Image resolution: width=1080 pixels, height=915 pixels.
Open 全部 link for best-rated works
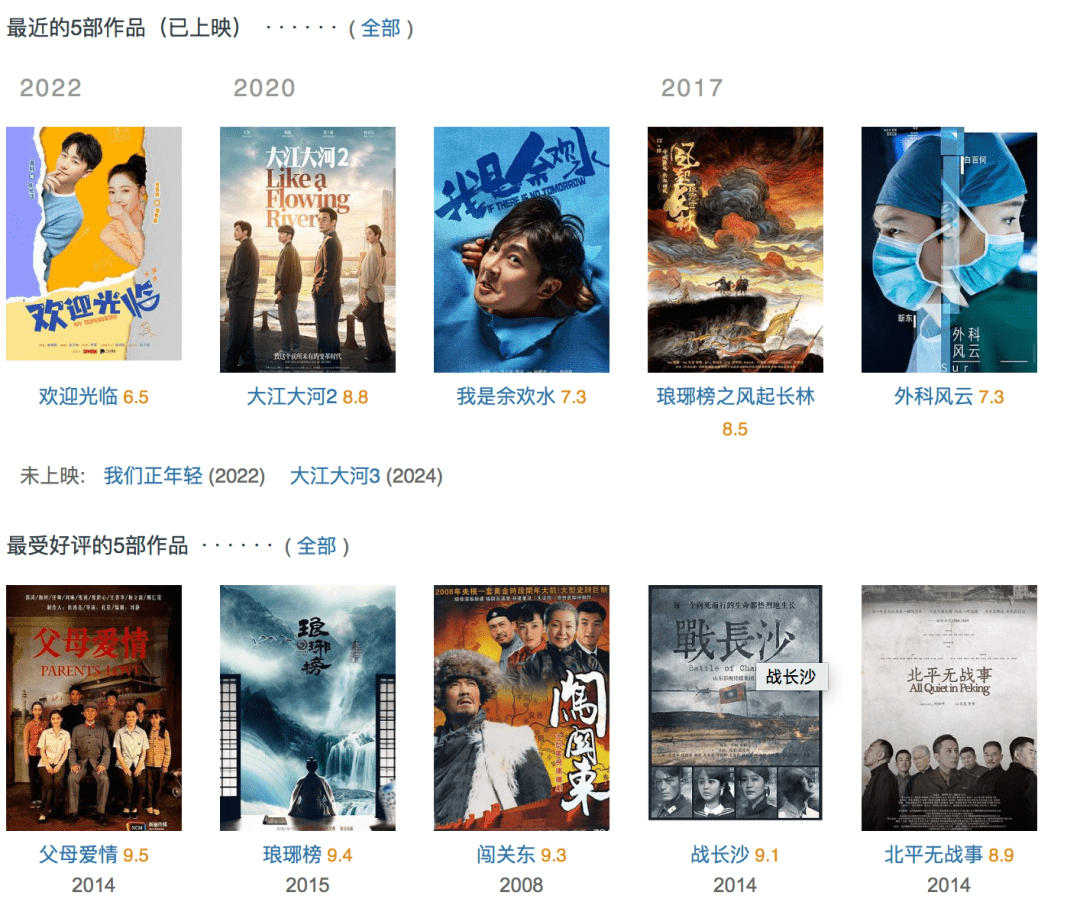316,546
